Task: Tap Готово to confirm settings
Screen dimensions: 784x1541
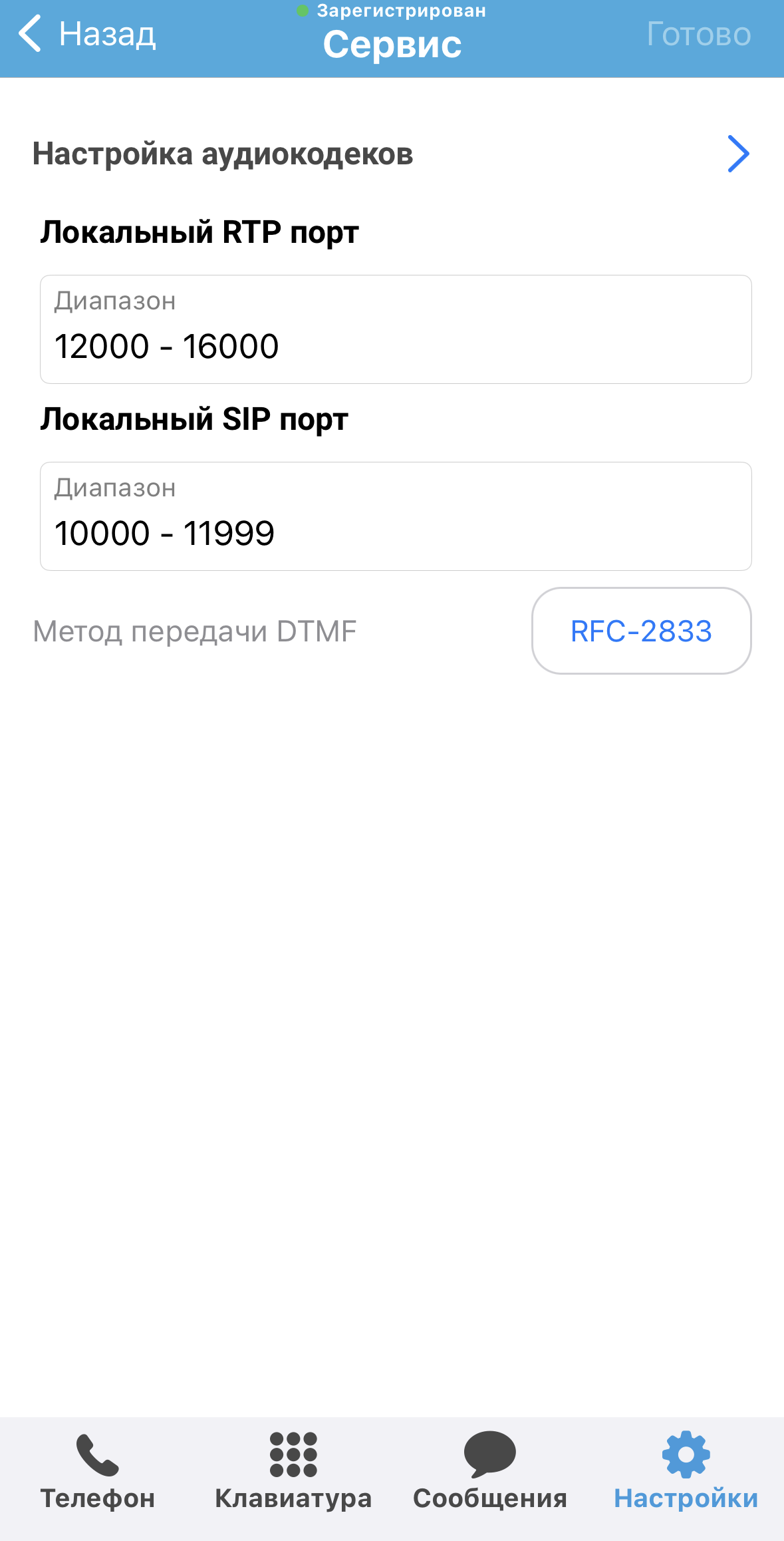Action: [x=698, y=34]
